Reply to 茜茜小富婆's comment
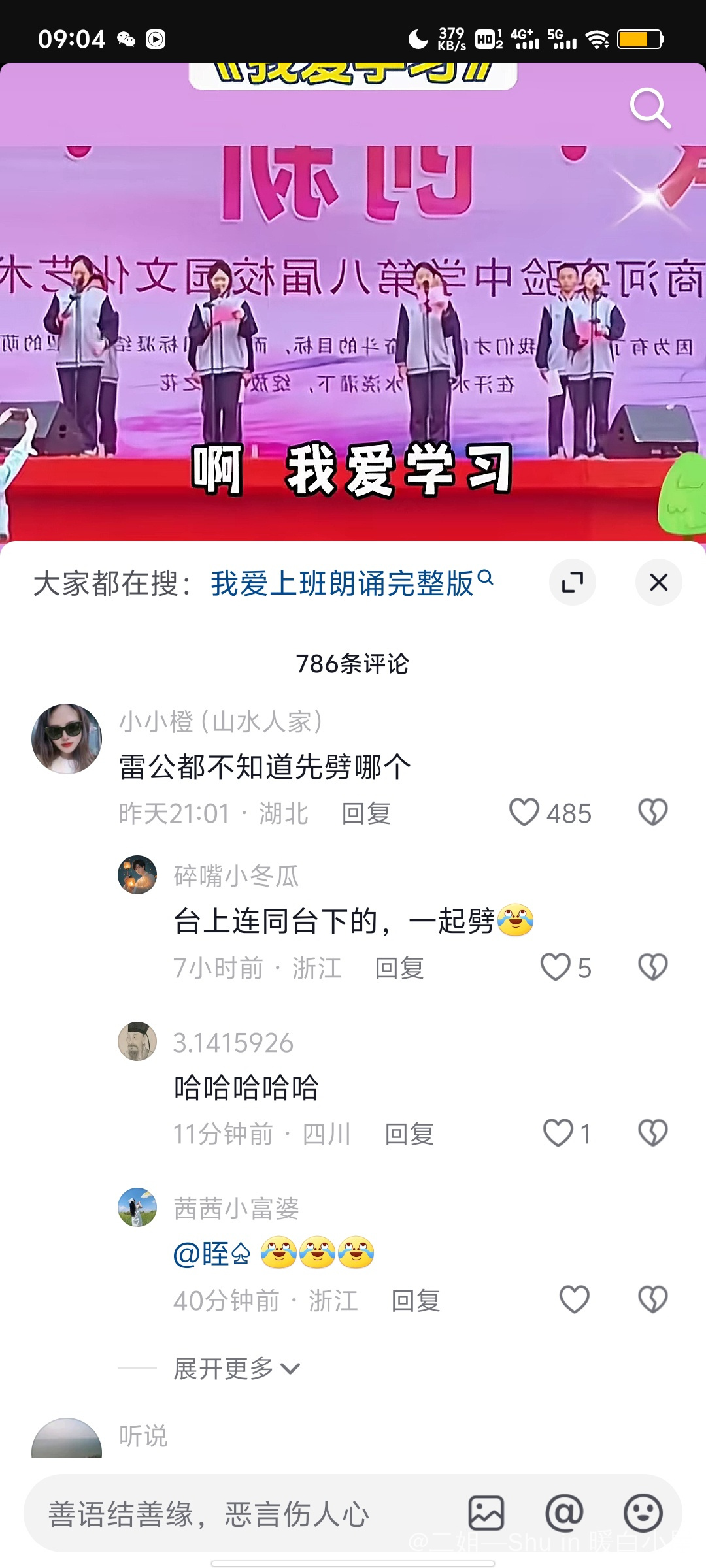 click(416, 1301)
